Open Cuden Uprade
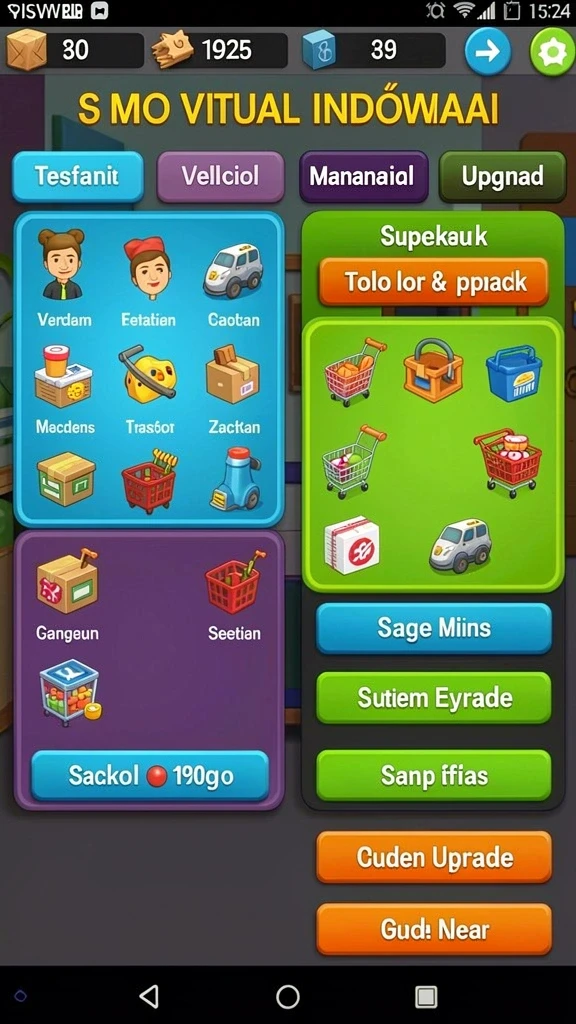 (x=434, y=857)
